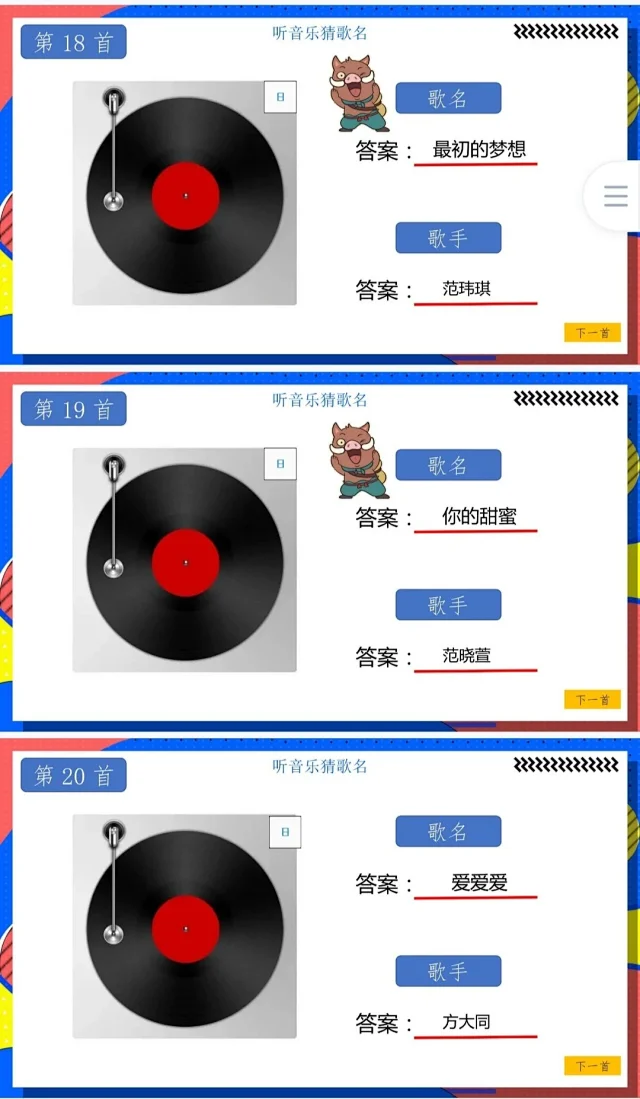Open the 第 19 首 slide image

coord(318,552)
